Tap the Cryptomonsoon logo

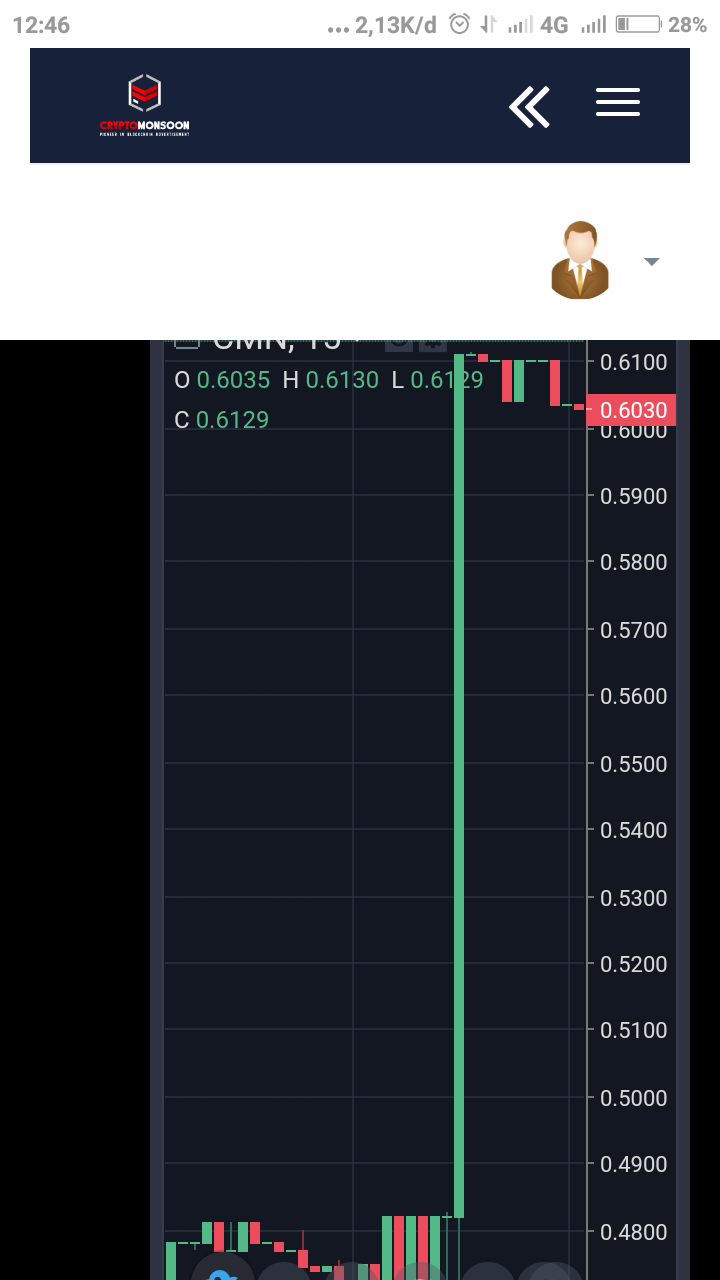[144, 105]
